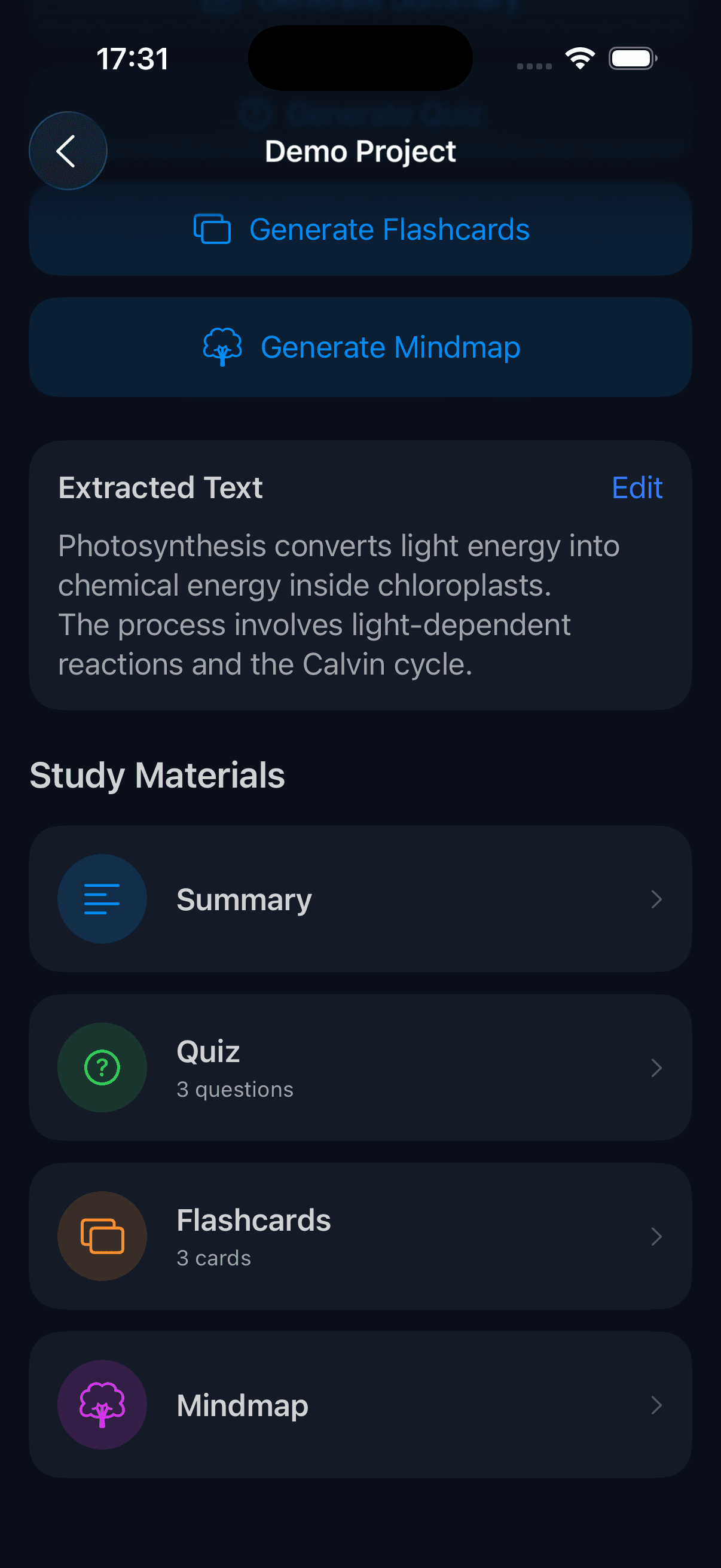Tap Generate Mindmap
721x1568 pixels.
tap(360, 346)
